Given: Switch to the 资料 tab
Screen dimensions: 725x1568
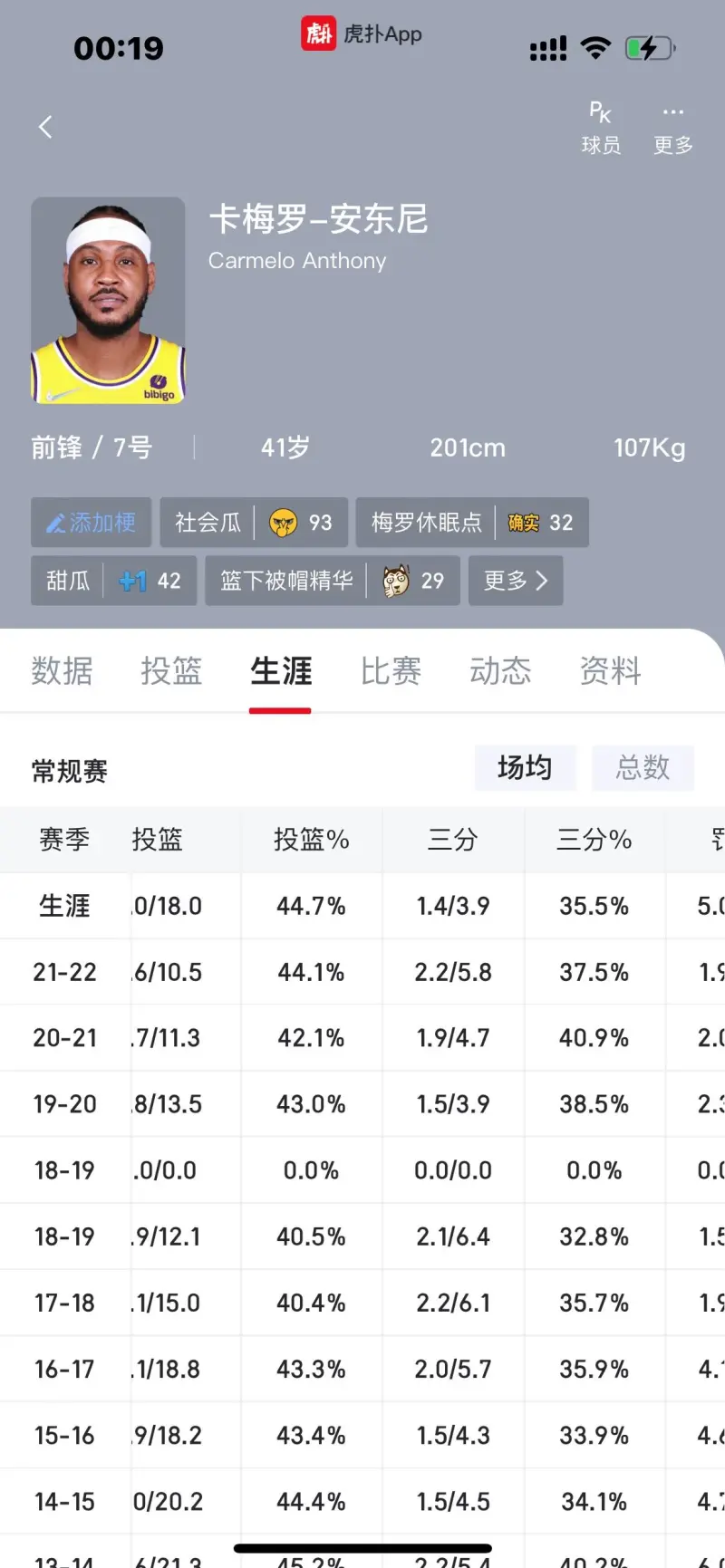Looking at the screenshot, I should click(x=611, y=671).
